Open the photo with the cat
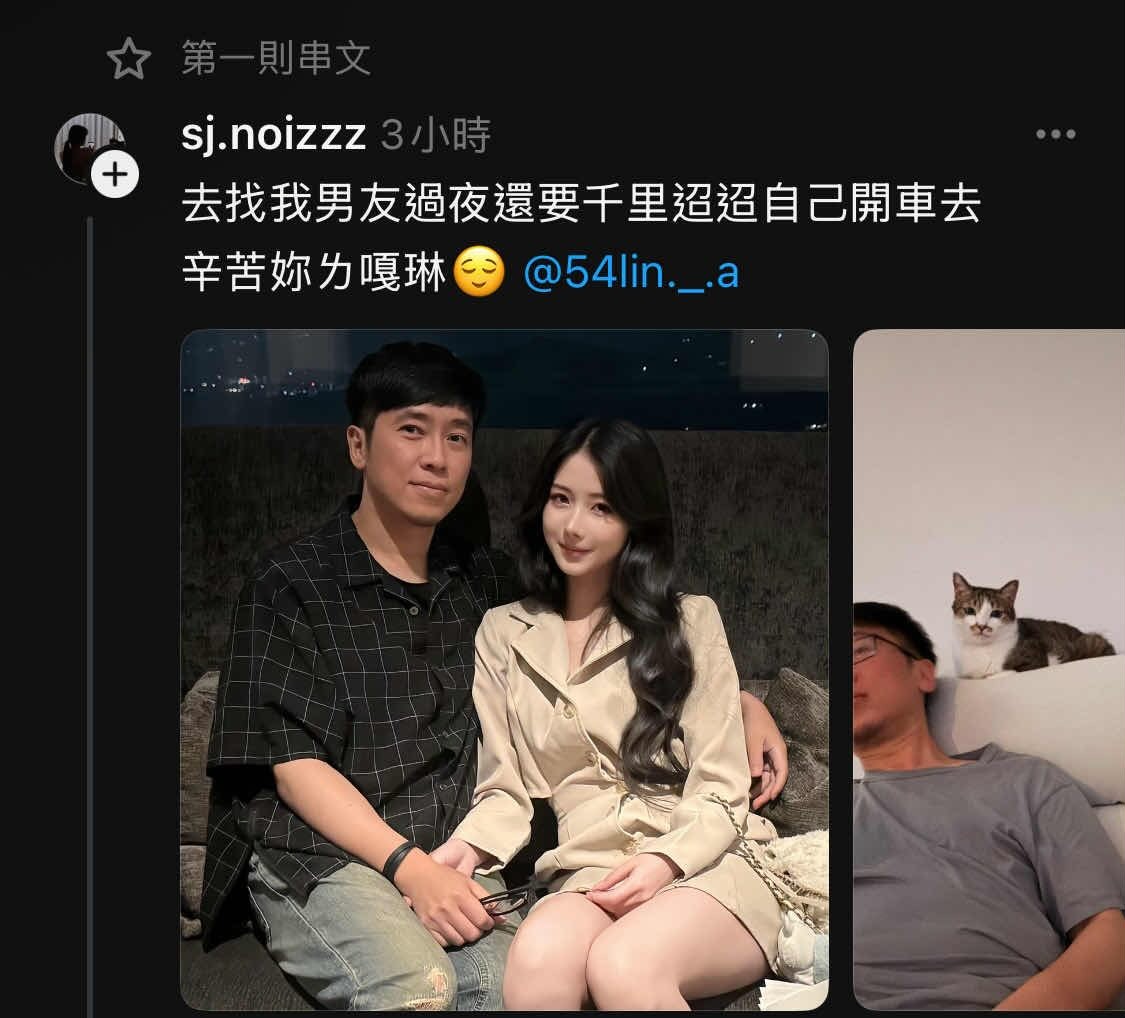This screenshot has width=1125, height=1018. 988,669
